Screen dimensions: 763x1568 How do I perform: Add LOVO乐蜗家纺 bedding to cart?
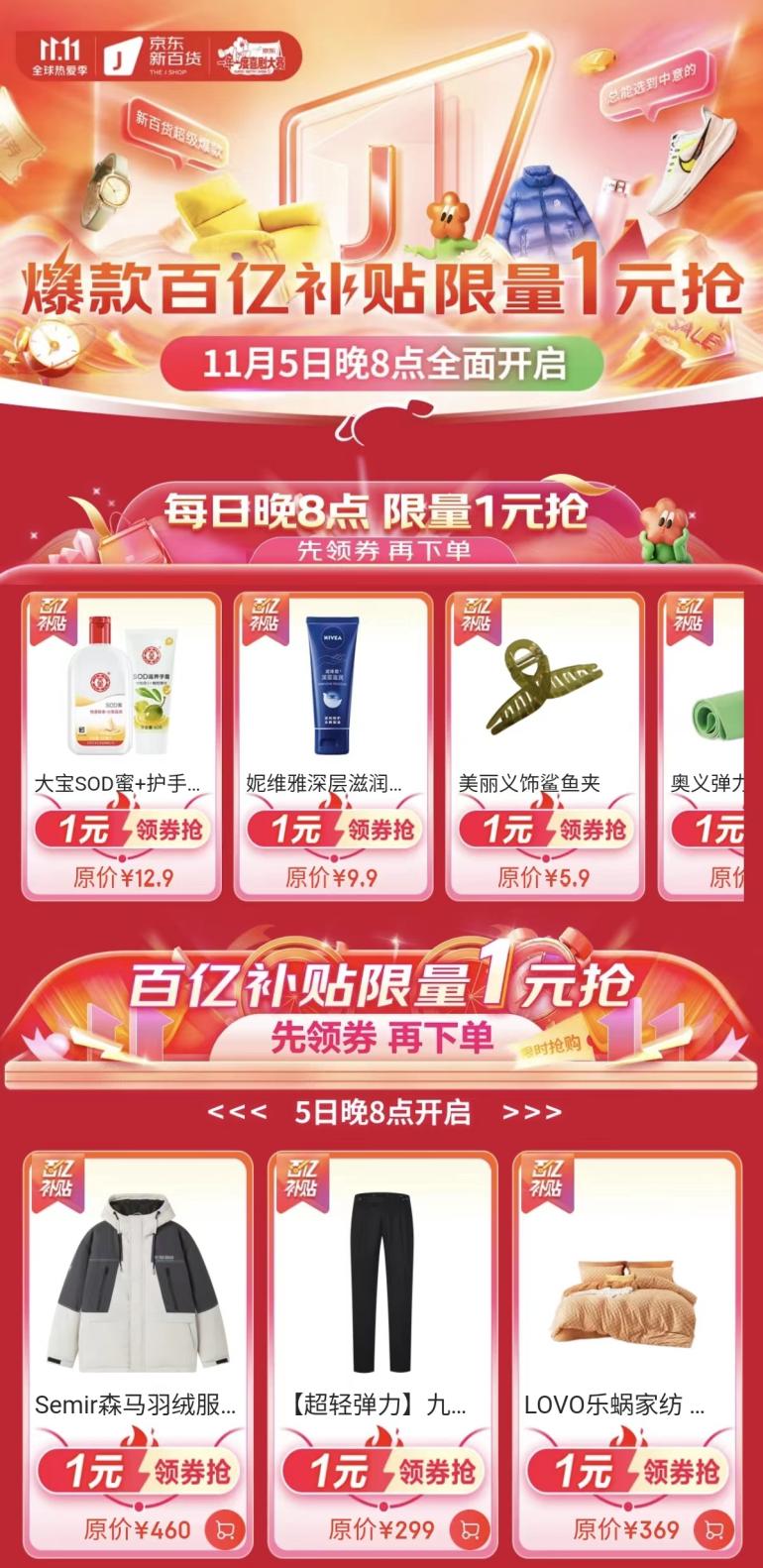click(x=713, y=1530)
